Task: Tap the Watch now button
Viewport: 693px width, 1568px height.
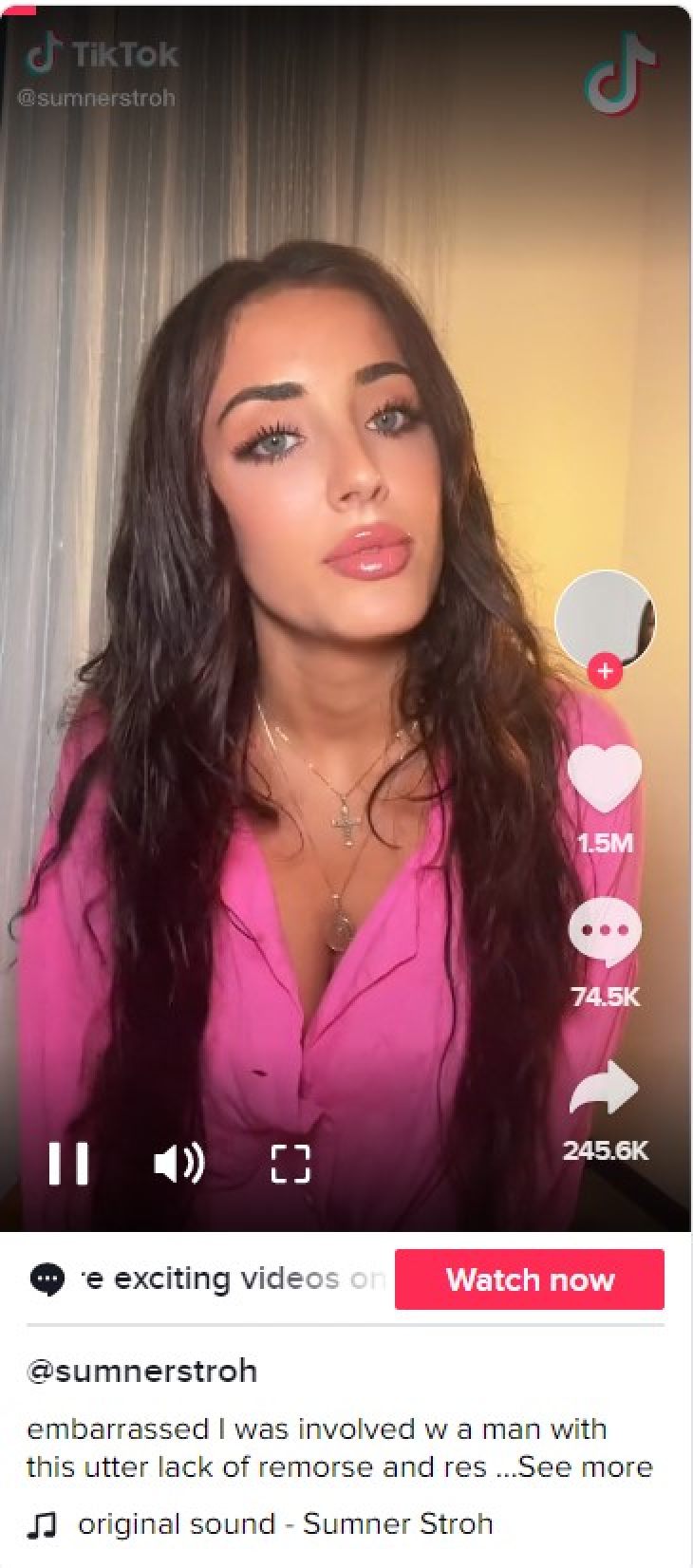Action: pos(530,1279)
